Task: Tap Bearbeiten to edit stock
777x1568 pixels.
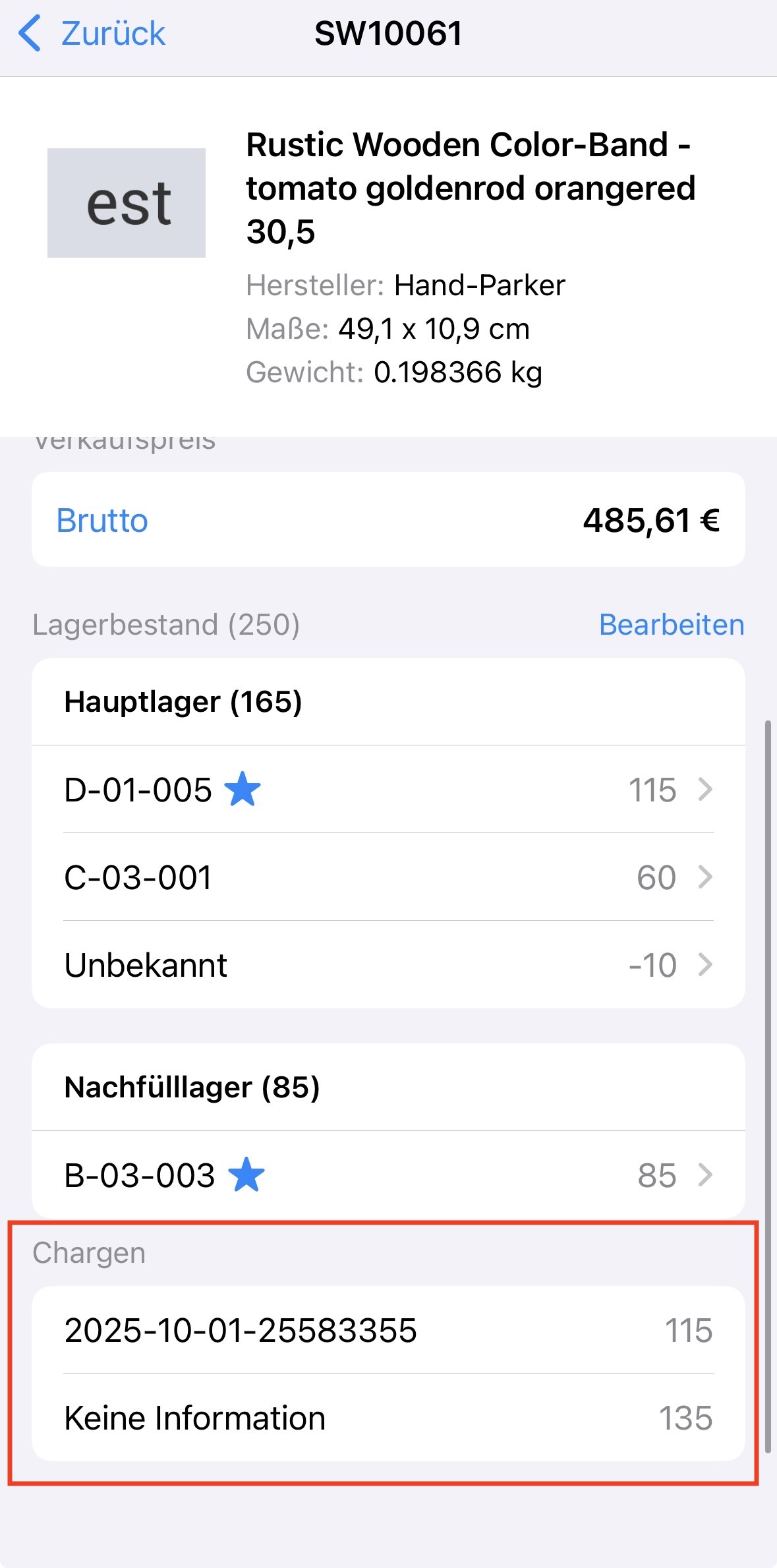Action: (671, 625)
